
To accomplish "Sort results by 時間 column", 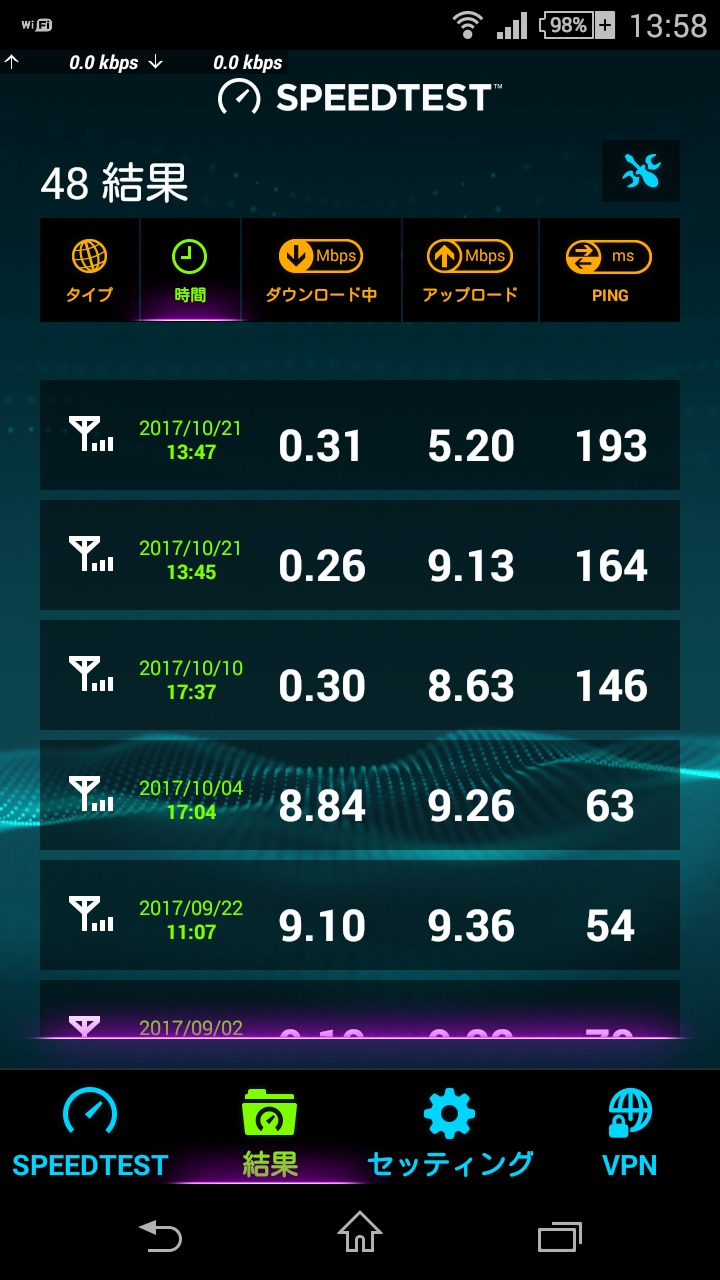I will pyautogui.click(x=190, y=271).
